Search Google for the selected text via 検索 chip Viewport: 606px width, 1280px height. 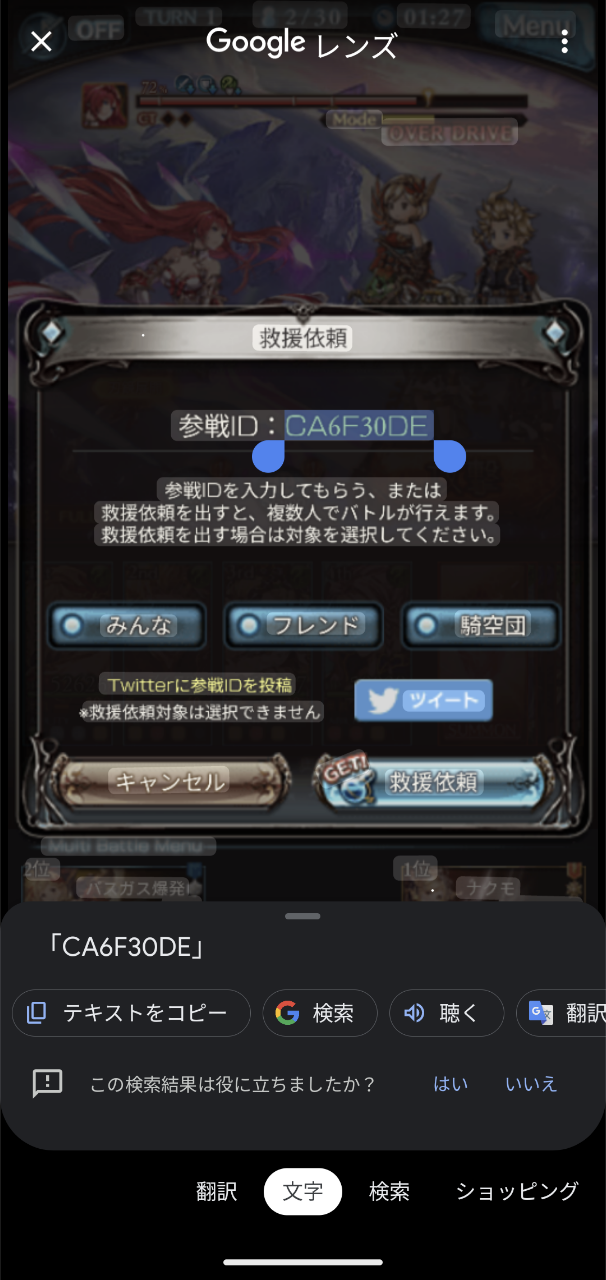[319, 1013]
